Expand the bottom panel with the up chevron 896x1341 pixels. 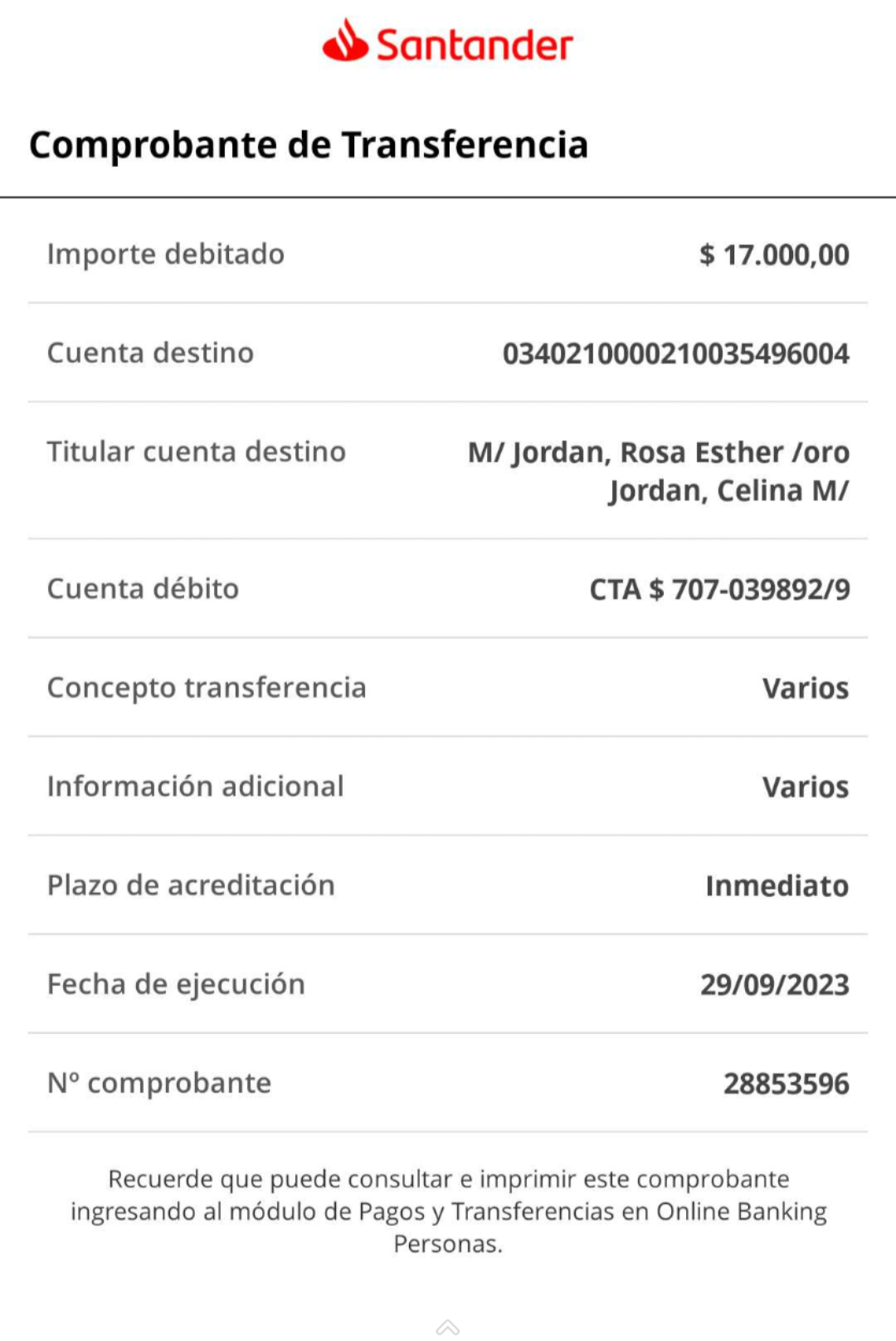448,1327
